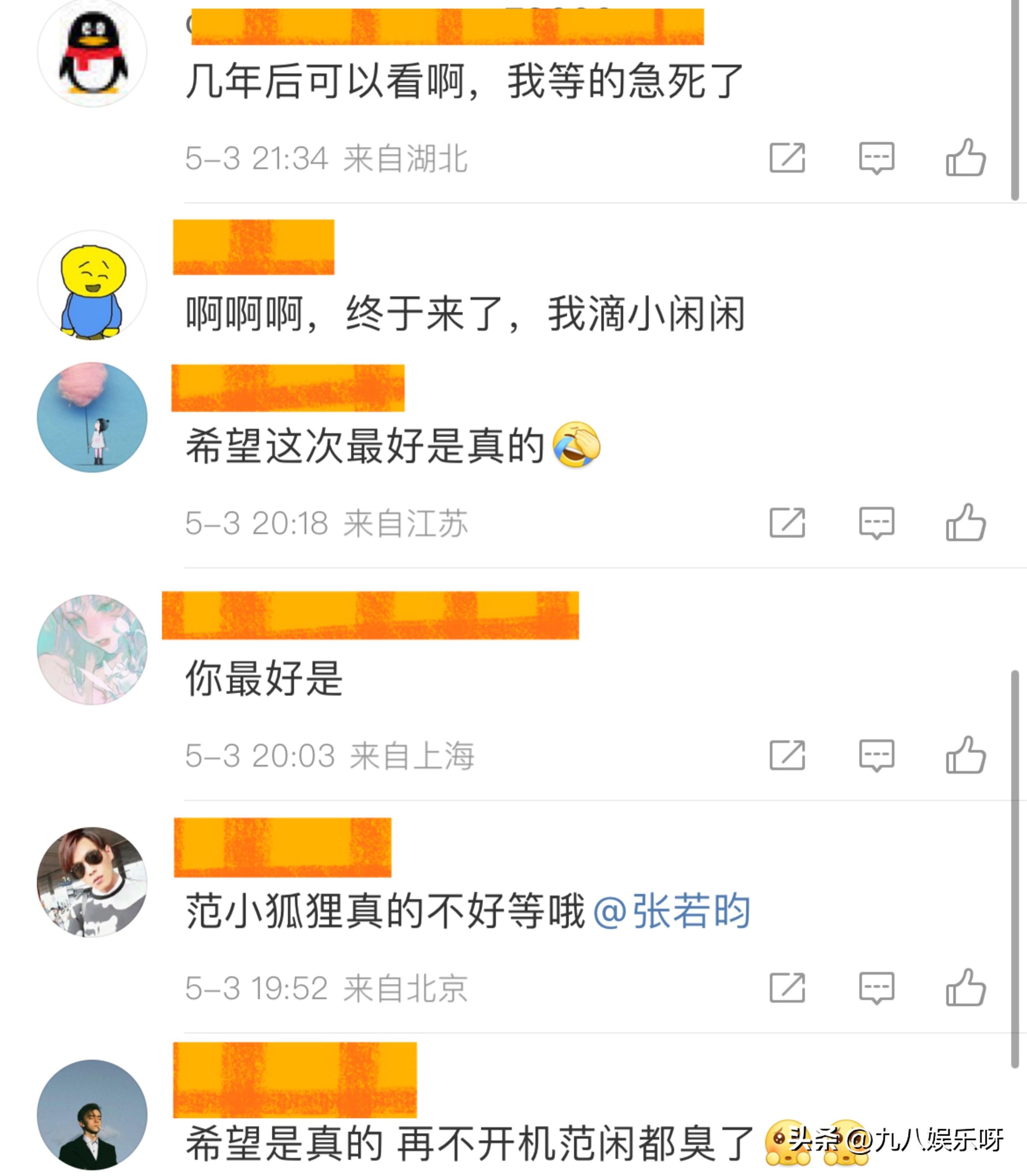View profile of the yellow cartoon avatar commenter
The image size is (1027, 1176).
point(92,285)
